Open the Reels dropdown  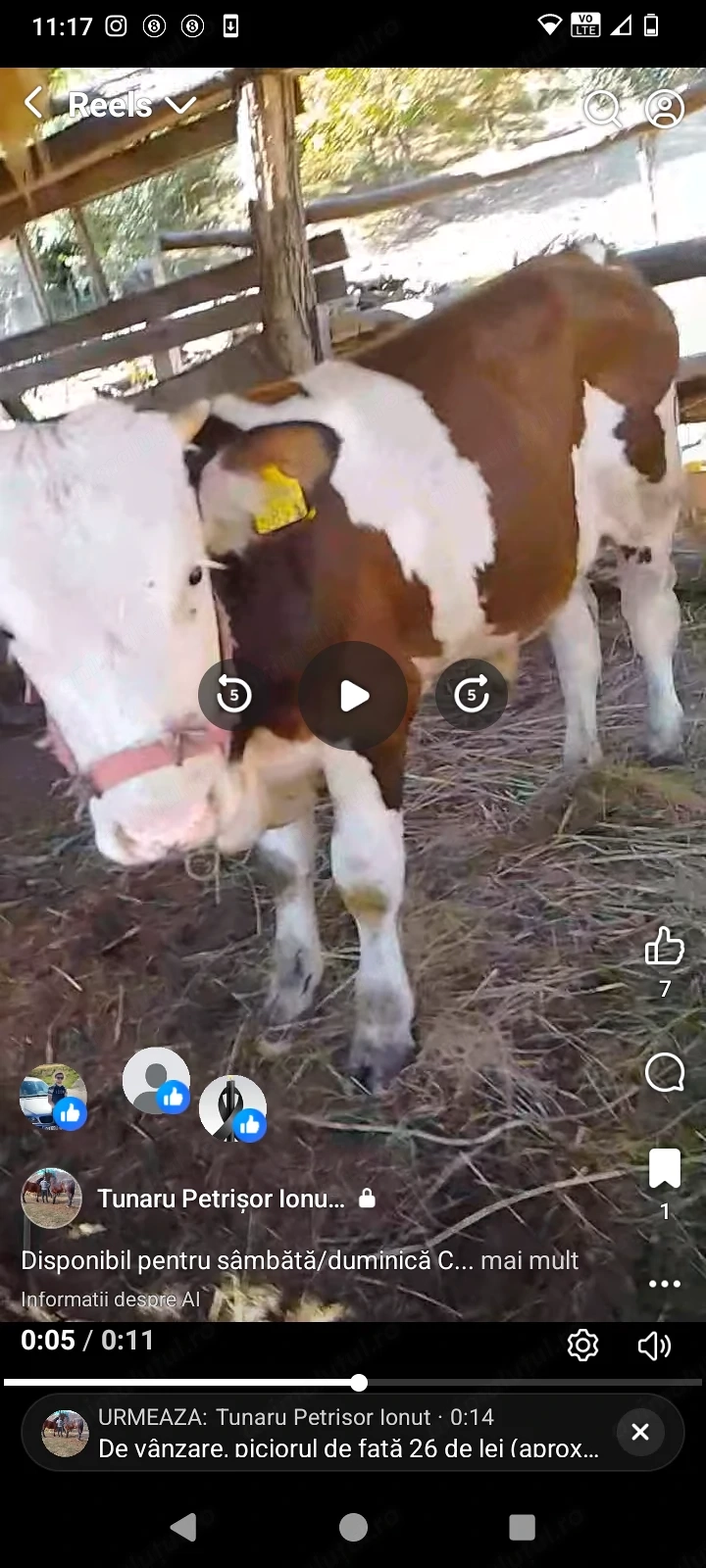coord(181,105)
